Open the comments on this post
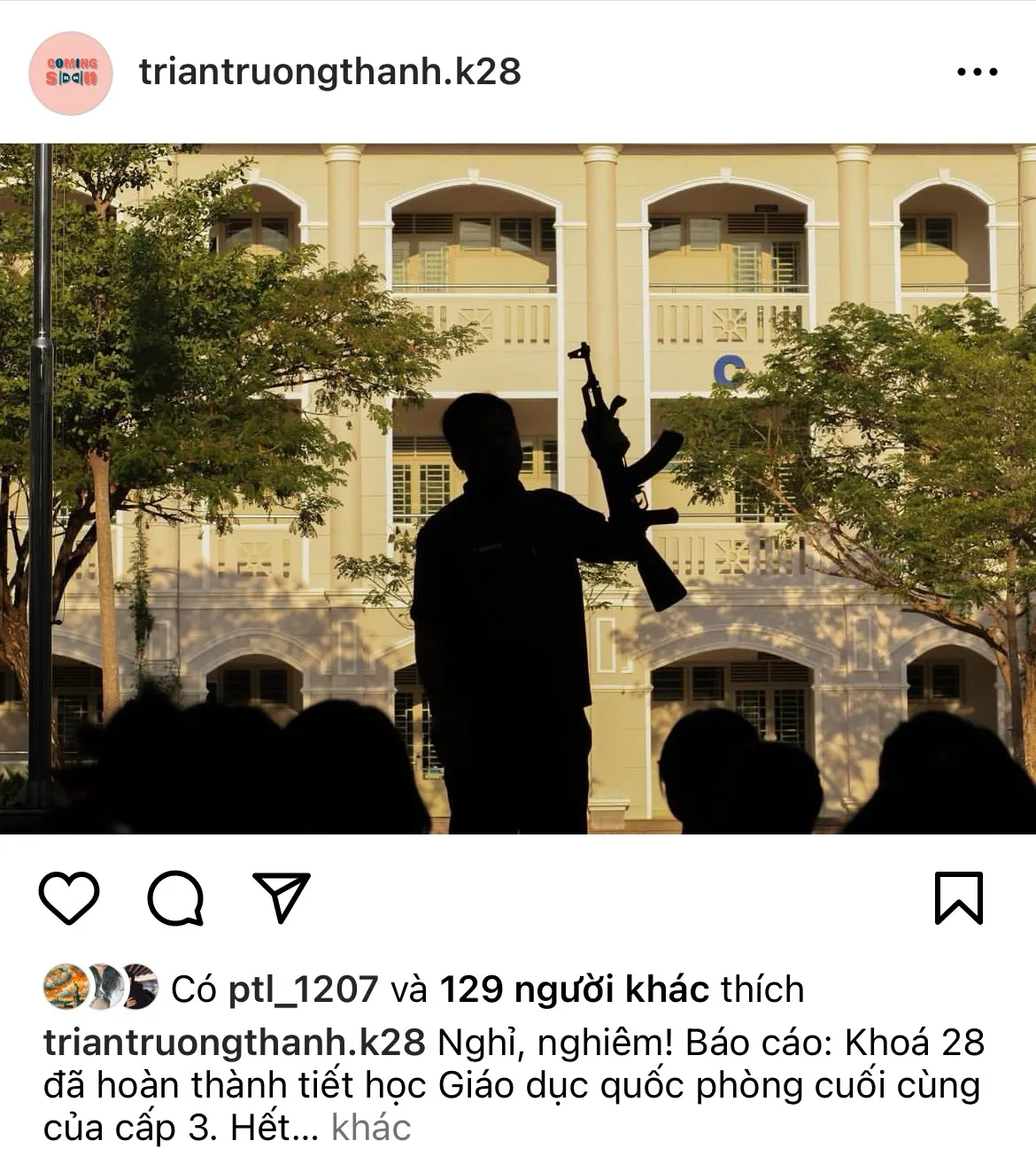Viewport: 1036px width, 1164px height. coord(175,898)
